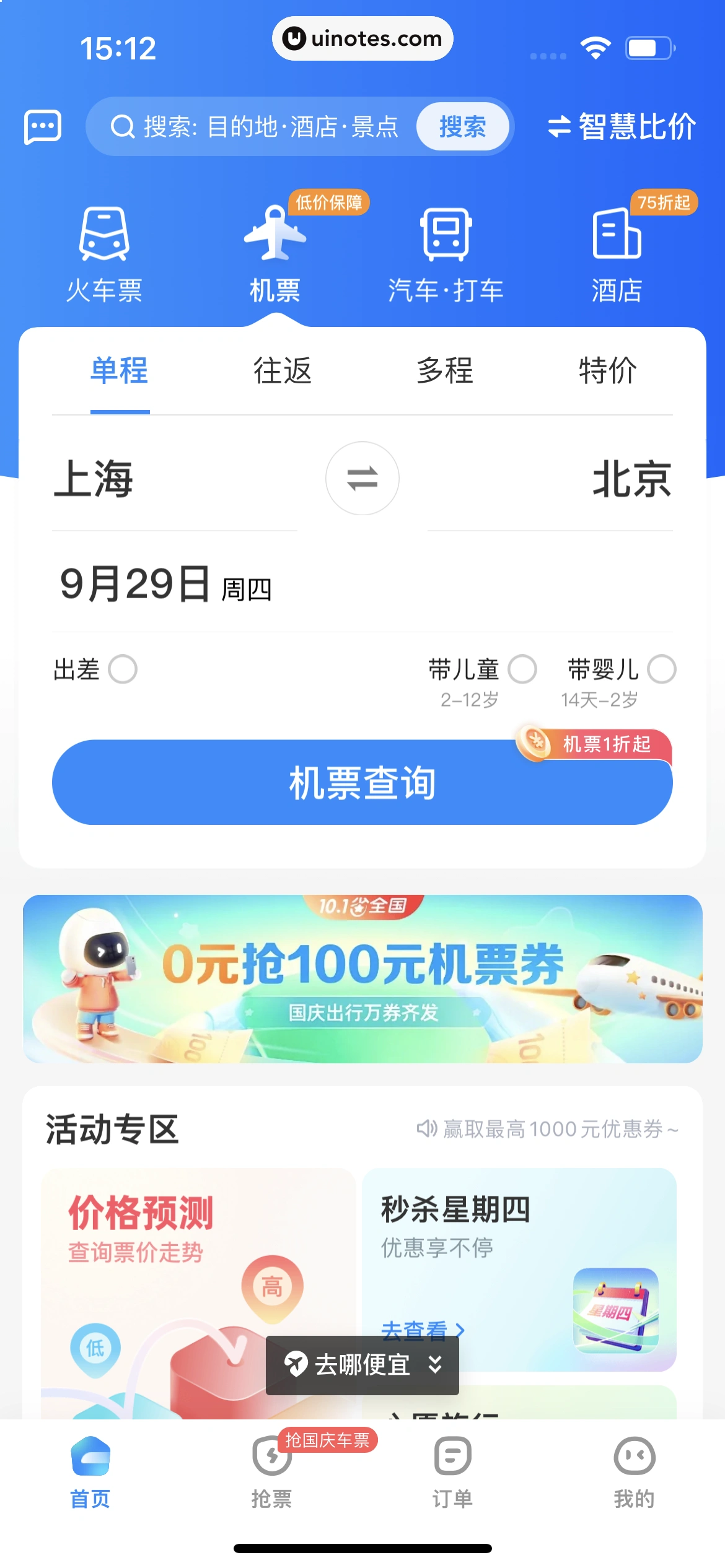The width and height of the screenshot is (725, 1568).
Task: Open the destination, hotel, attraction search field
Action: pos(260,127)
